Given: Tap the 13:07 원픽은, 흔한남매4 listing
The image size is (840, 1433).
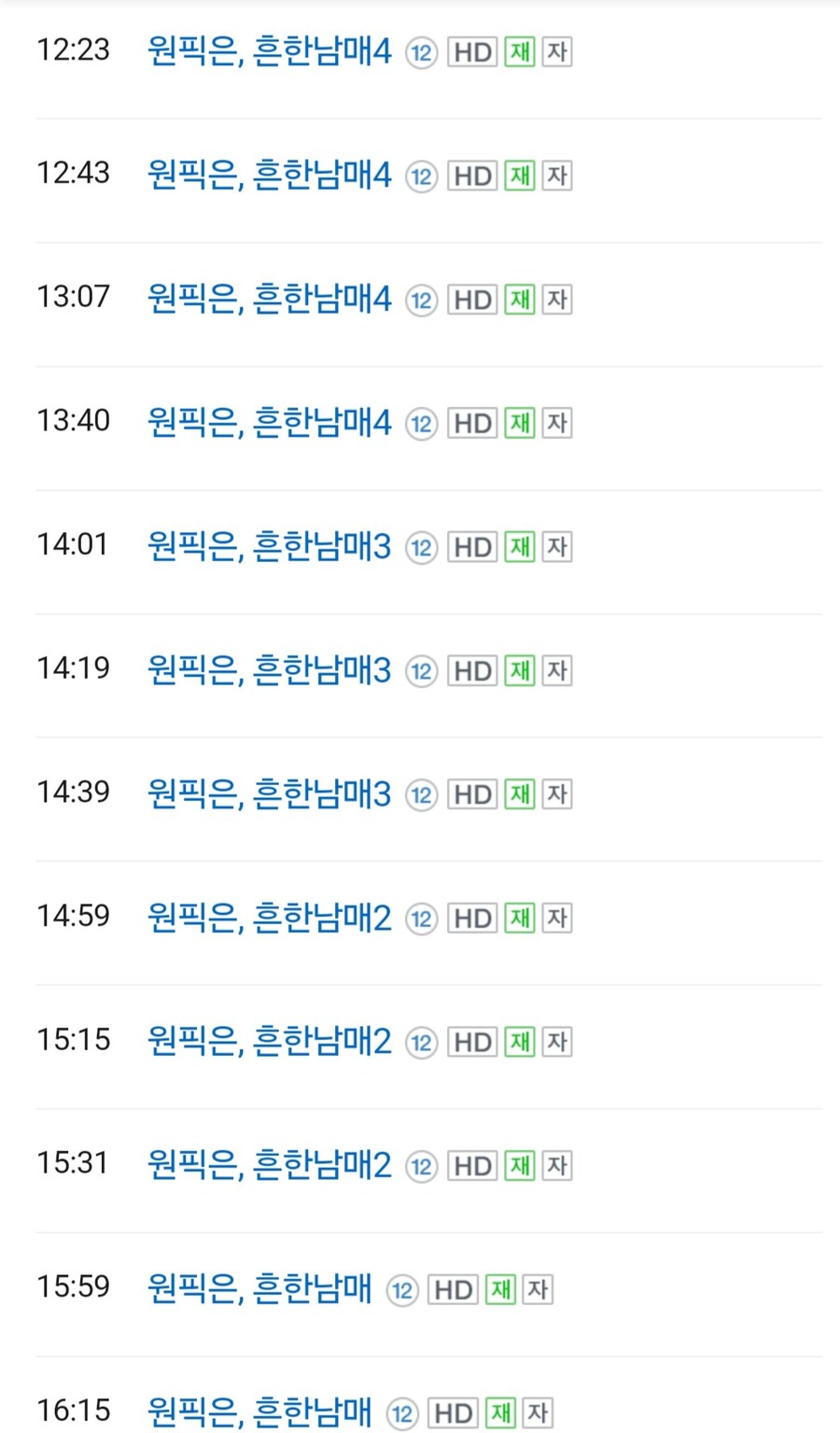Looking at the screenshot, I should coord(269,299).
